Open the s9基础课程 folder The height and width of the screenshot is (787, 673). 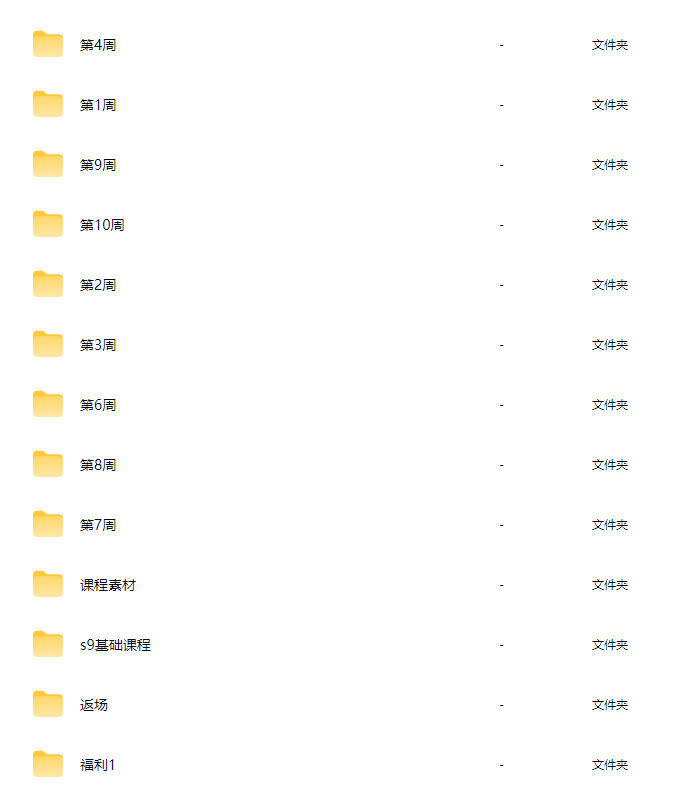pyautogui.click(x=115, y=645)
